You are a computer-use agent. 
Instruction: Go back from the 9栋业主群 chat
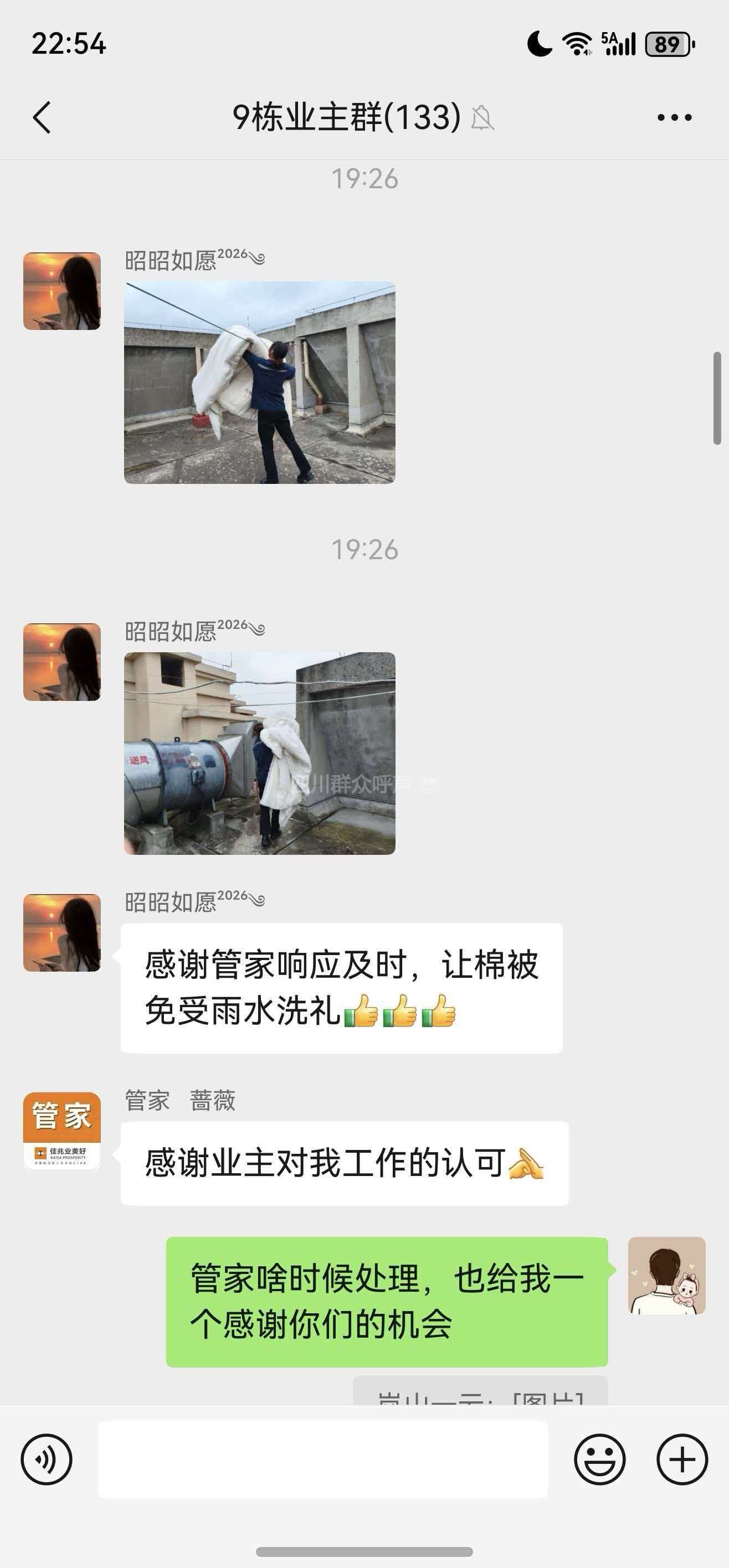pyautogui.click(x=42, y=117)
